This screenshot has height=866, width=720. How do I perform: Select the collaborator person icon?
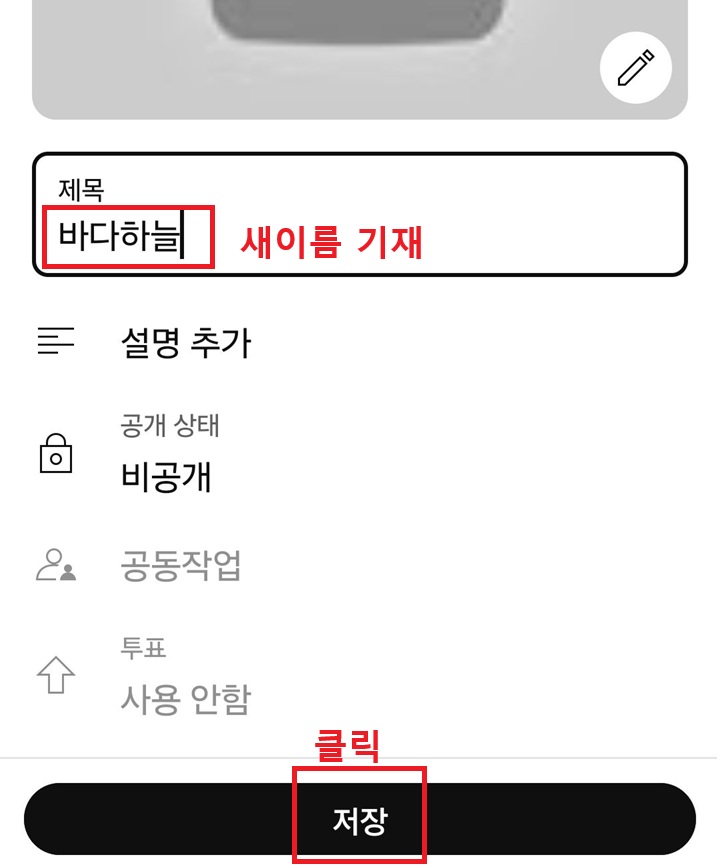click(56, 566)
